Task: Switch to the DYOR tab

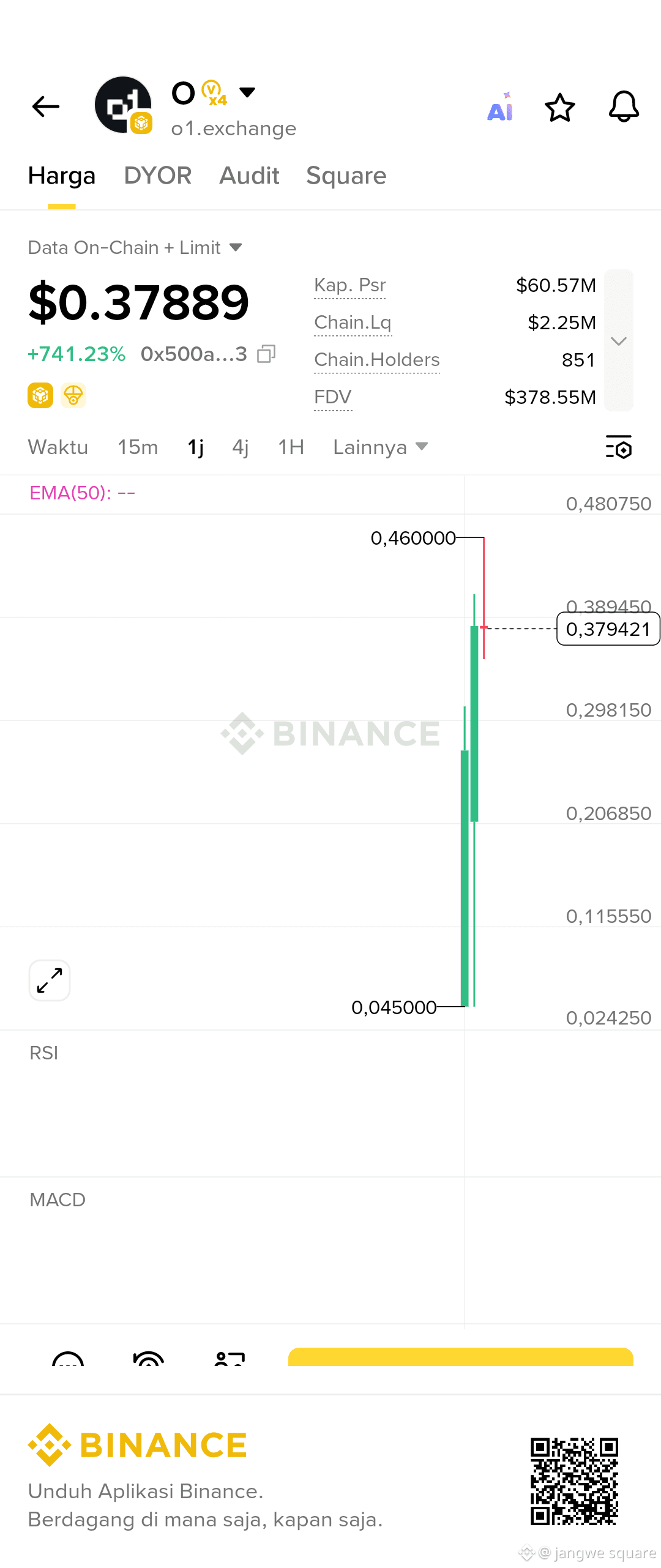Action: pyautogui.click(x=158, y=176)
